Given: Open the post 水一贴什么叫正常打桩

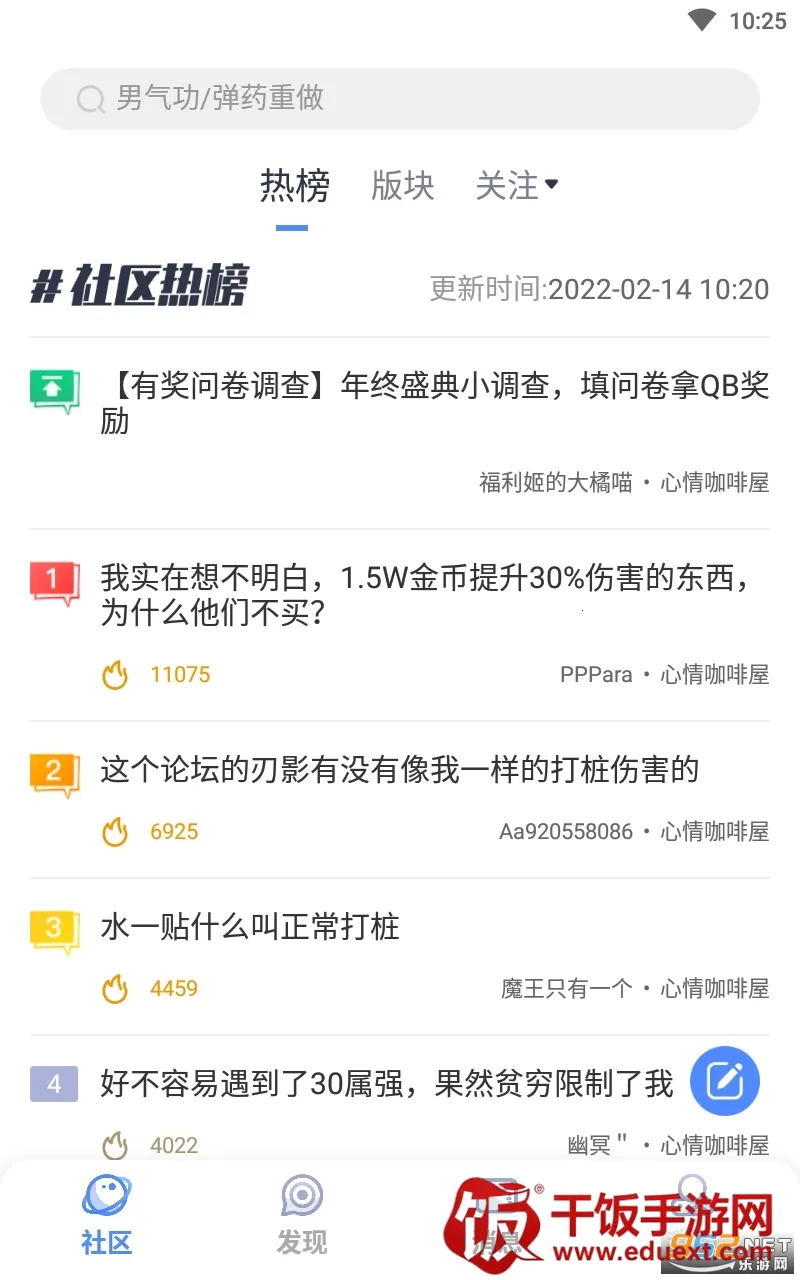Looking at the screenshot, I should click(250, 927).
